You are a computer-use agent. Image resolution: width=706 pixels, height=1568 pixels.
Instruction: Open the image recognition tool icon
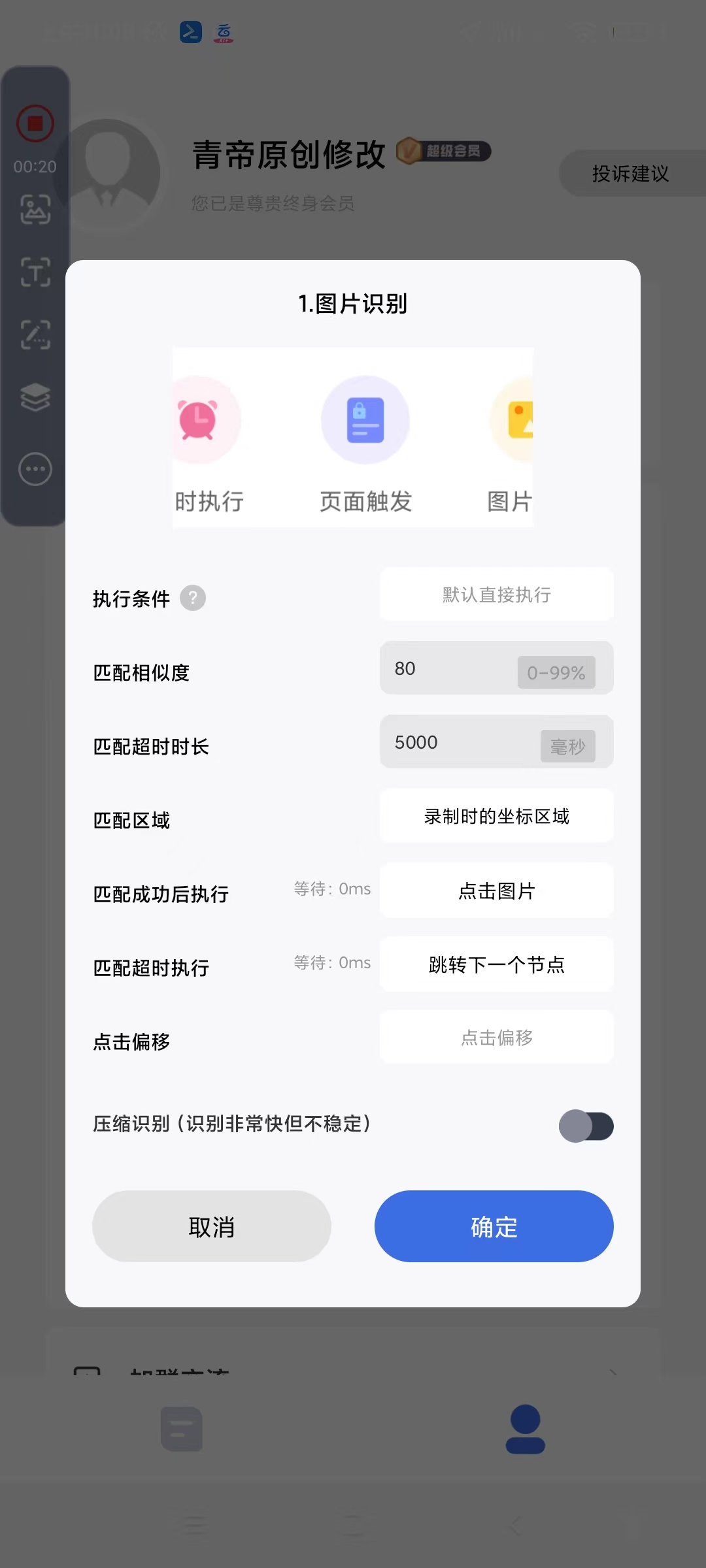[x=35, y=209]
